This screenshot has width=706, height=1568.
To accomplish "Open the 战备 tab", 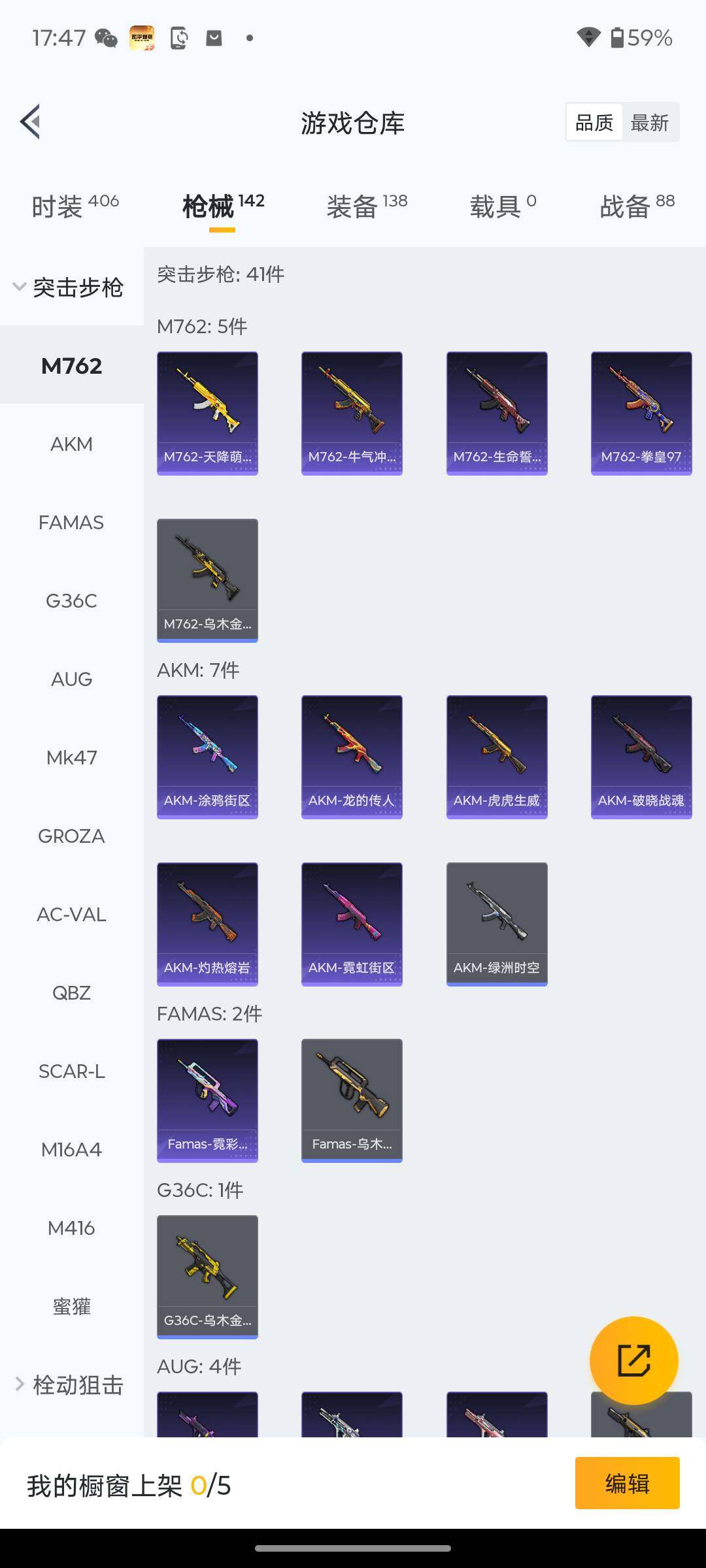I will (x=637, y=206).
